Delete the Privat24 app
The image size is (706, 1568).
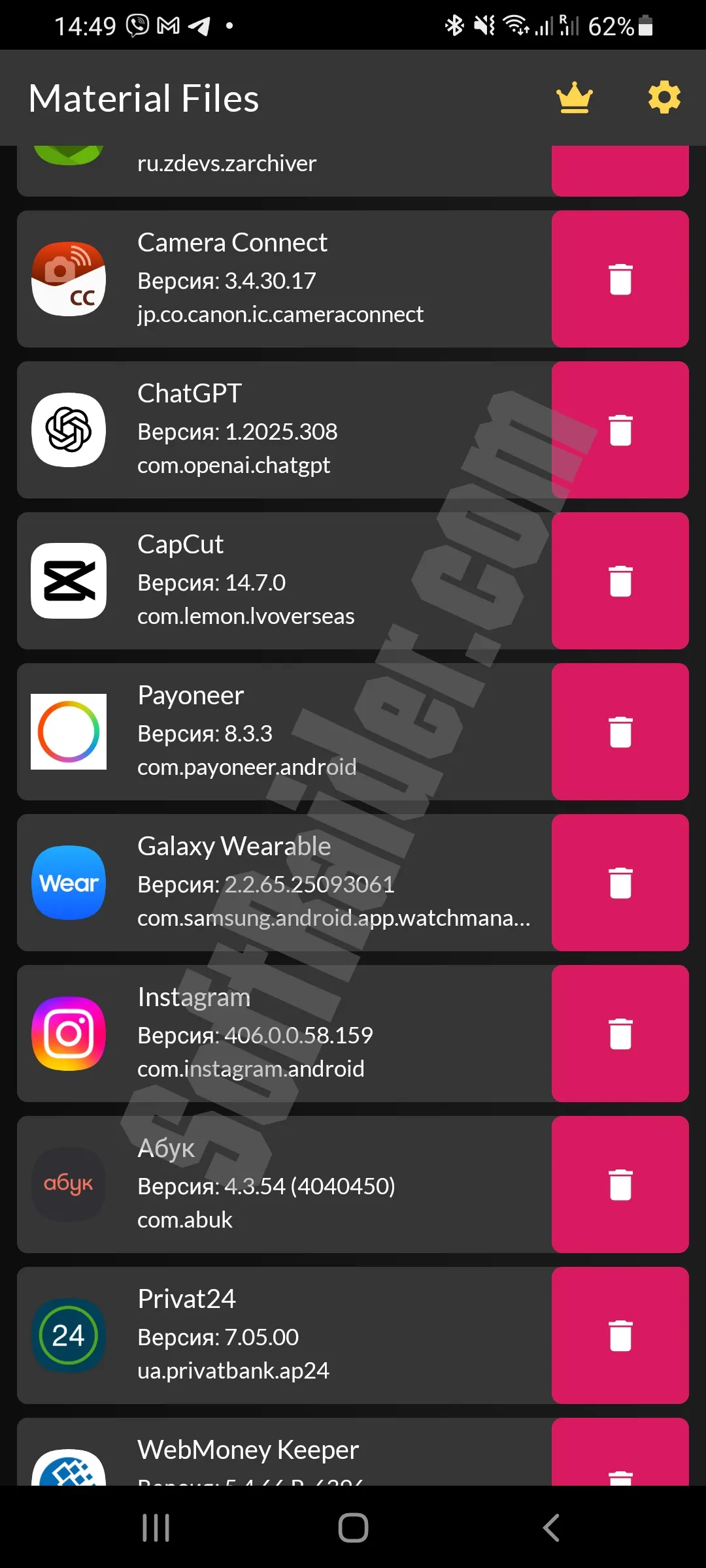click(620, 1335)
